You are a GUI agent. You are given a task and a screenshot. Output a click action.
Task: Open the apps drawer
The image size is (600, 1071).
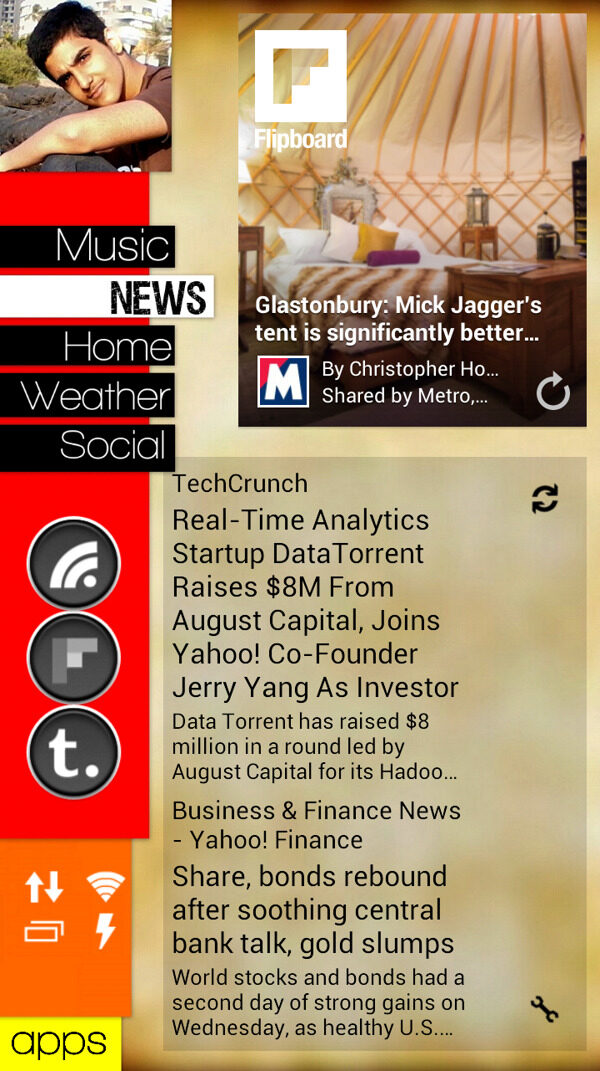[59, 1043]
